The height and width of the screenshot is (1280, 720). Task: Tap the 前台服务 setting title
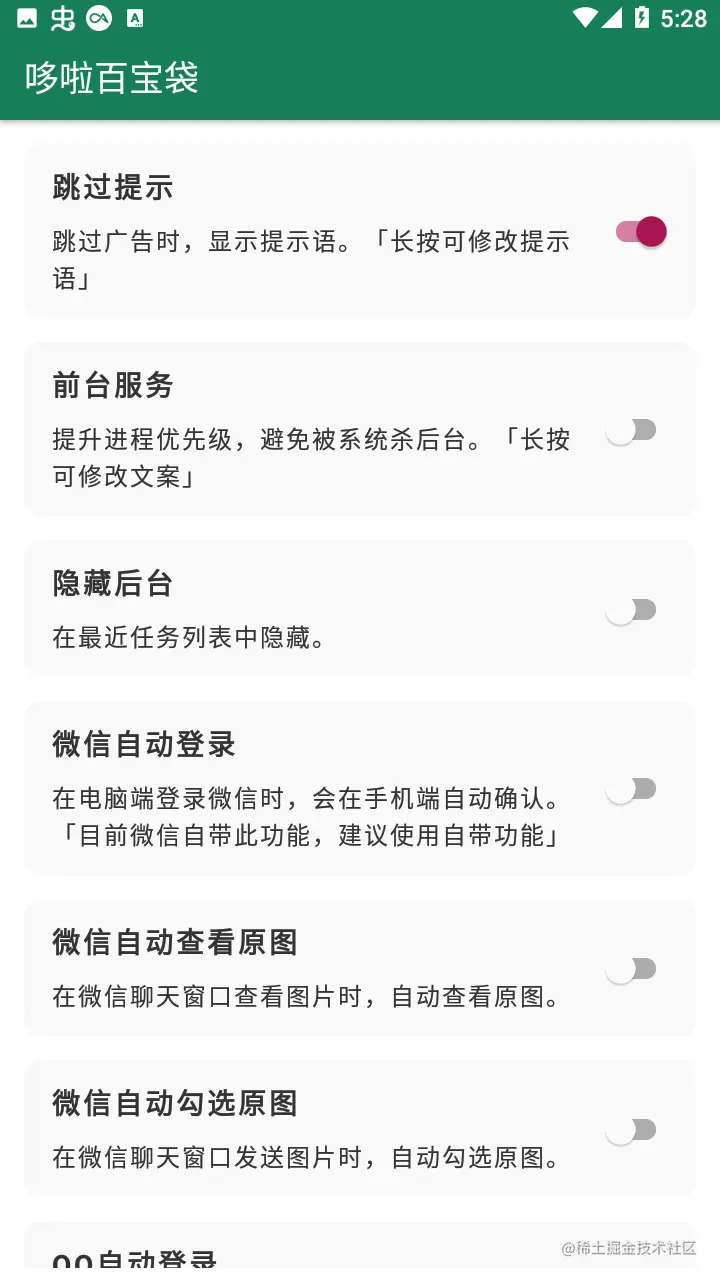113,386
